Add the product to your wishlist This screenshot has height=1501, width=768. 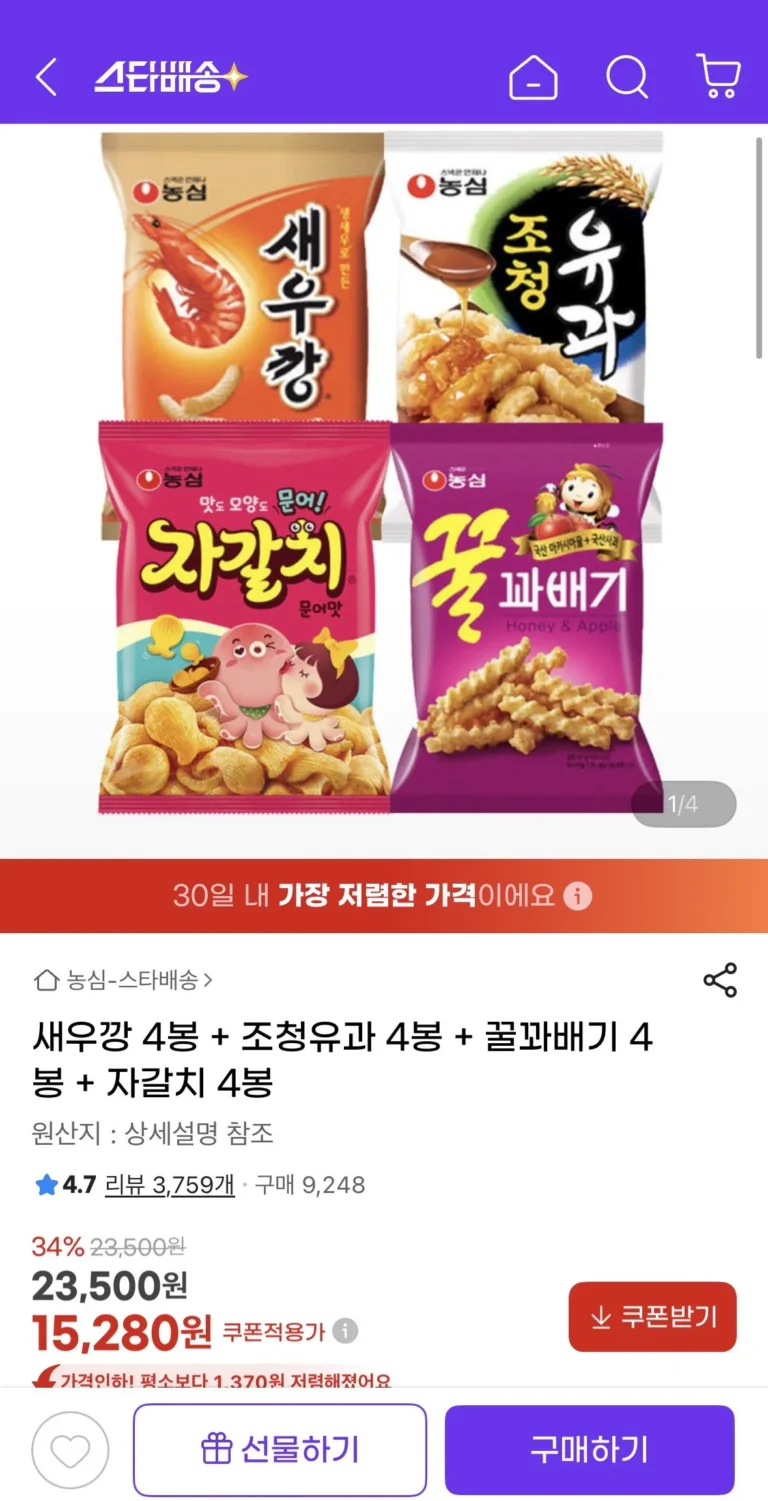pyautogui.click(x=69, y=1450)
